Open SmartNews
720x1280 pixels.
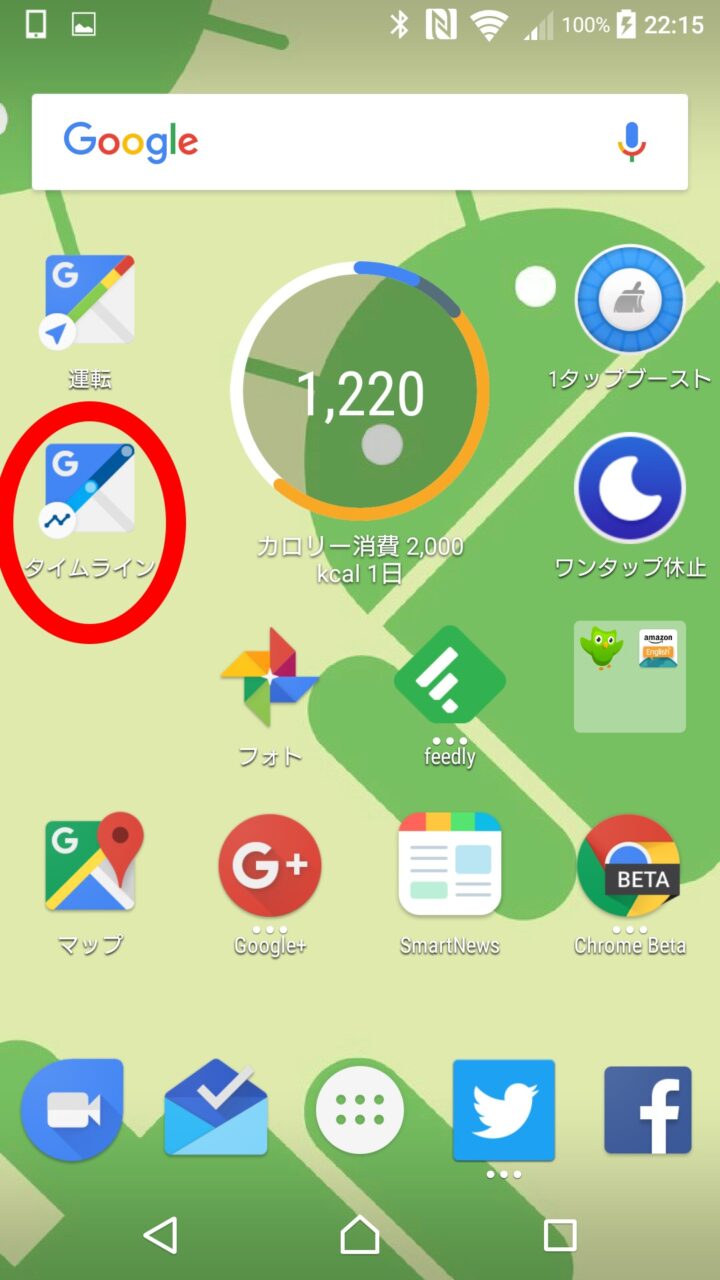(x=450, y=865)
